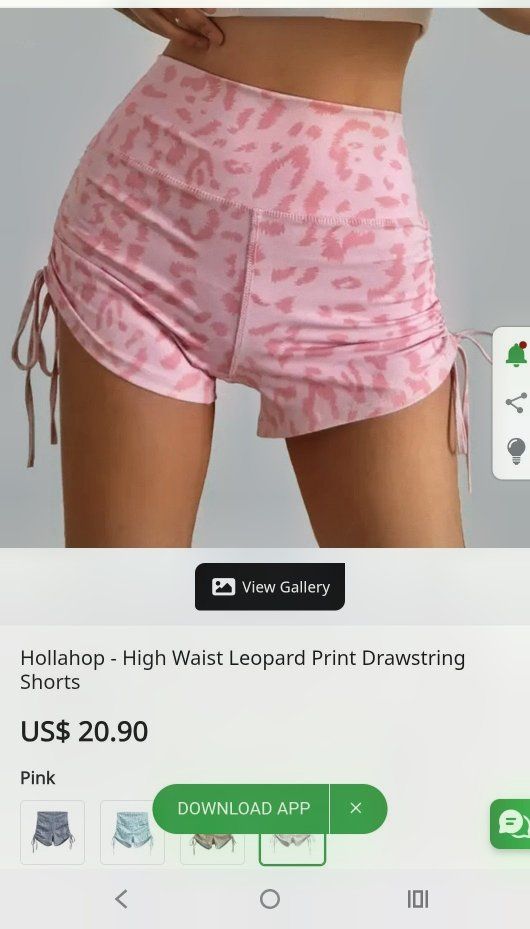The height and width of the screenshot is (929, 530).
Task: Select the light blue shorts color swatch
Action: pyautogui.click(x=132, y=832)
